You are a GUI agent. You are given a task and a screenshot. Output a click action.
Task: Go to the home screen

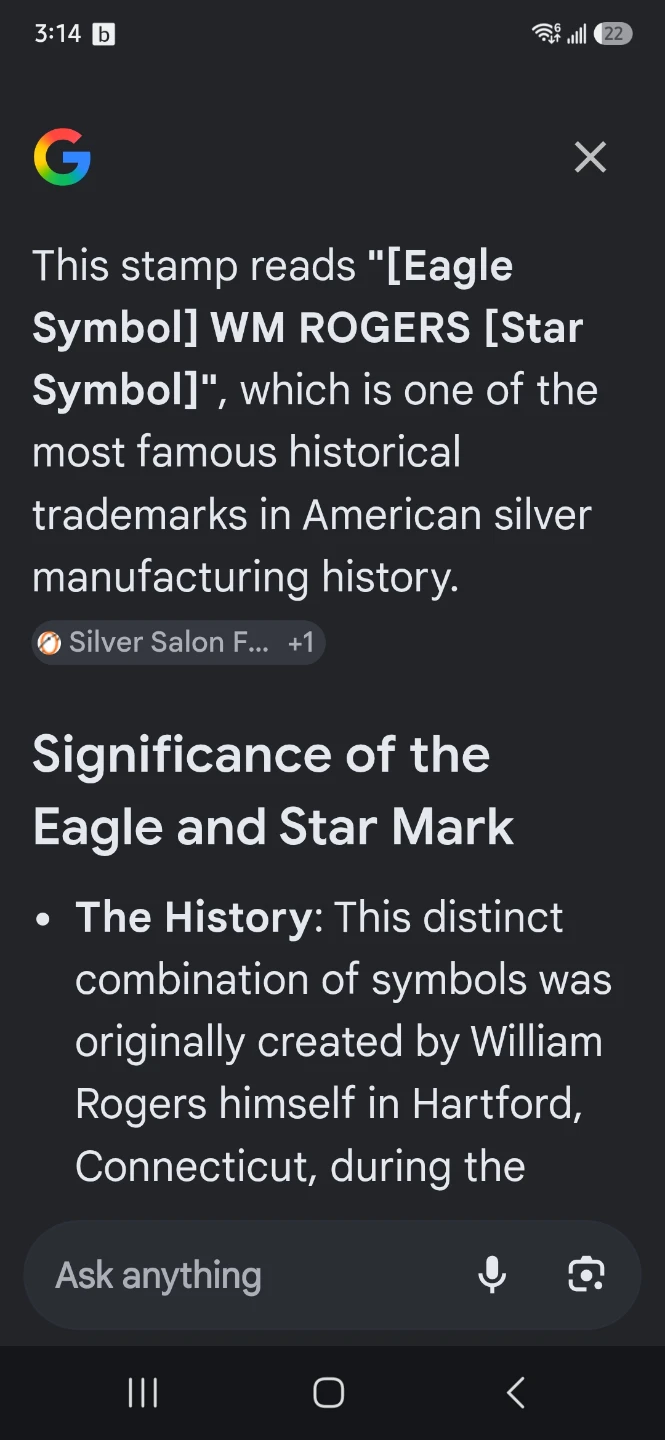(x=329, y=1392)
